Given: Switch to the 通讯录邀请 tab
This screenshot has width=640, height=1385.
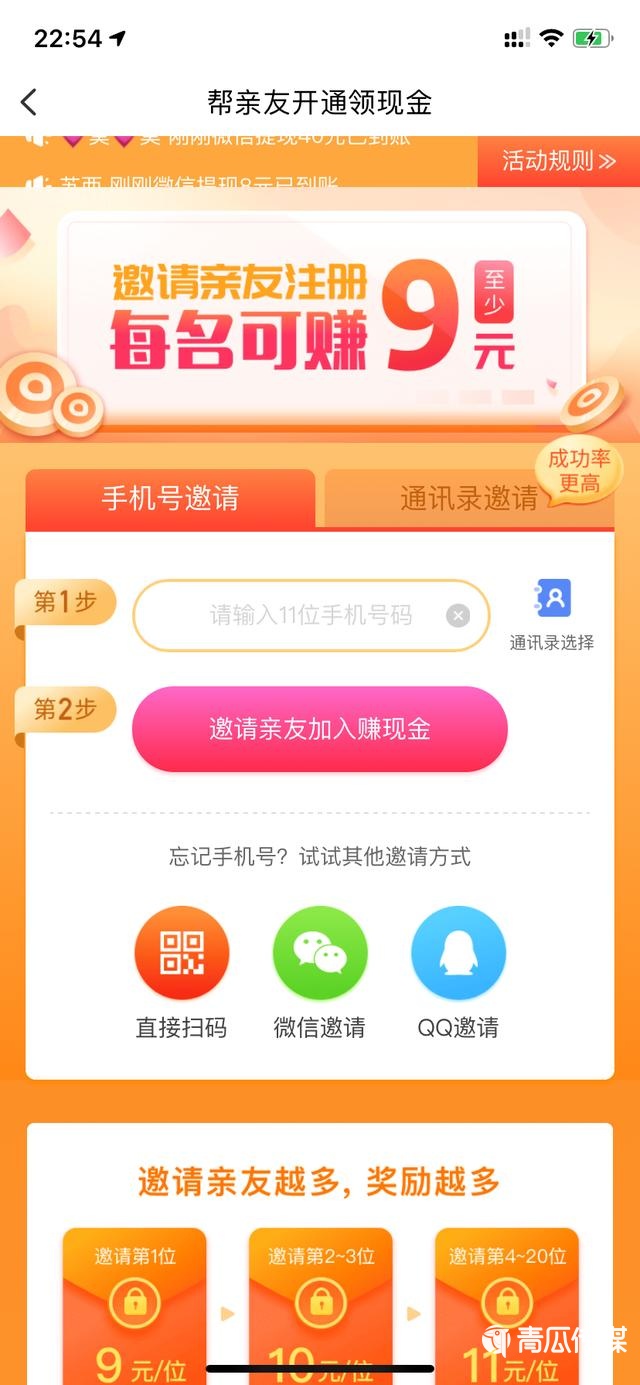Looking at the screenshot, I should 468,499.
